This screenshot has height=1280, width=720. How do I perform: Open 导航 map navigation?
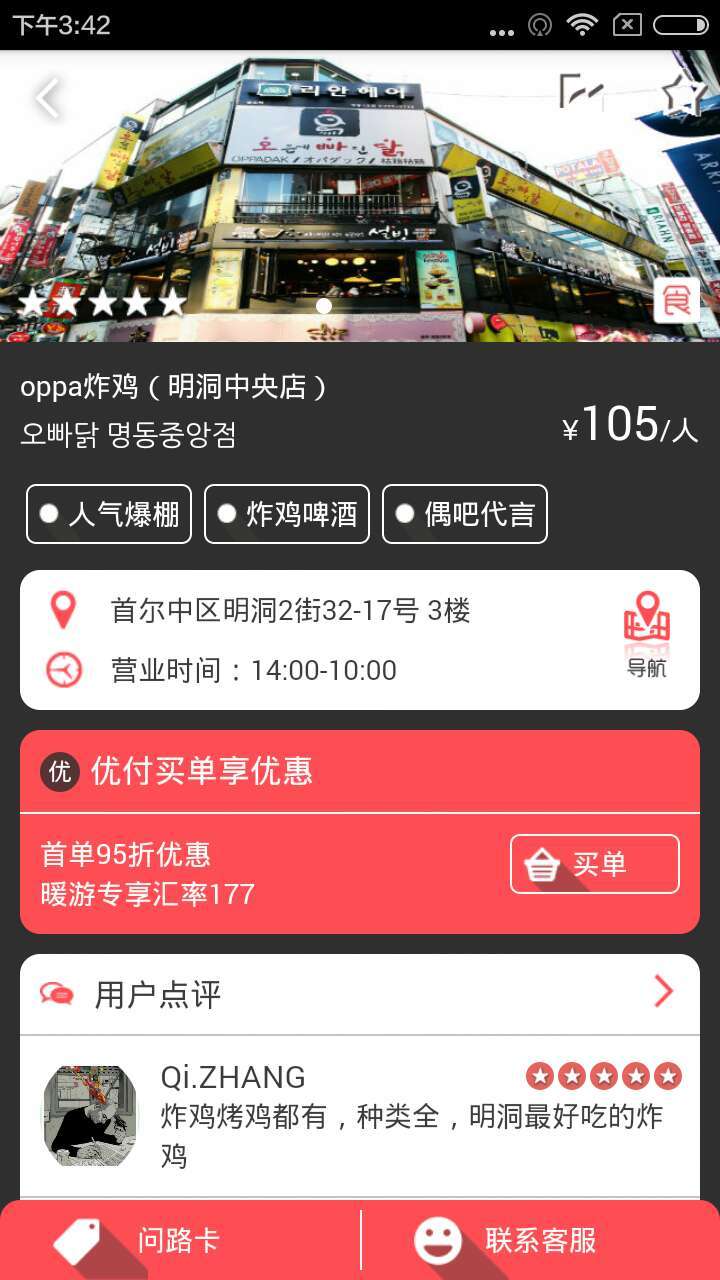point(646,635)
